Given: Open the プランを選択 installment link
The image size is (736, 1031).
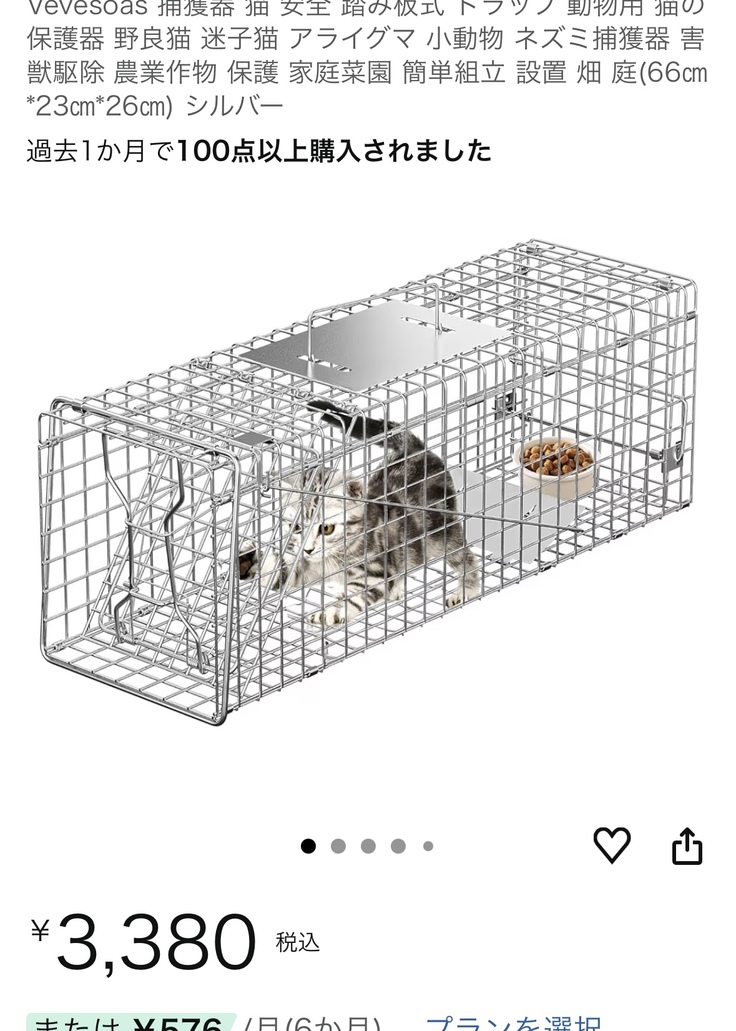Looking at the screenshot, I should point(513,1022).
